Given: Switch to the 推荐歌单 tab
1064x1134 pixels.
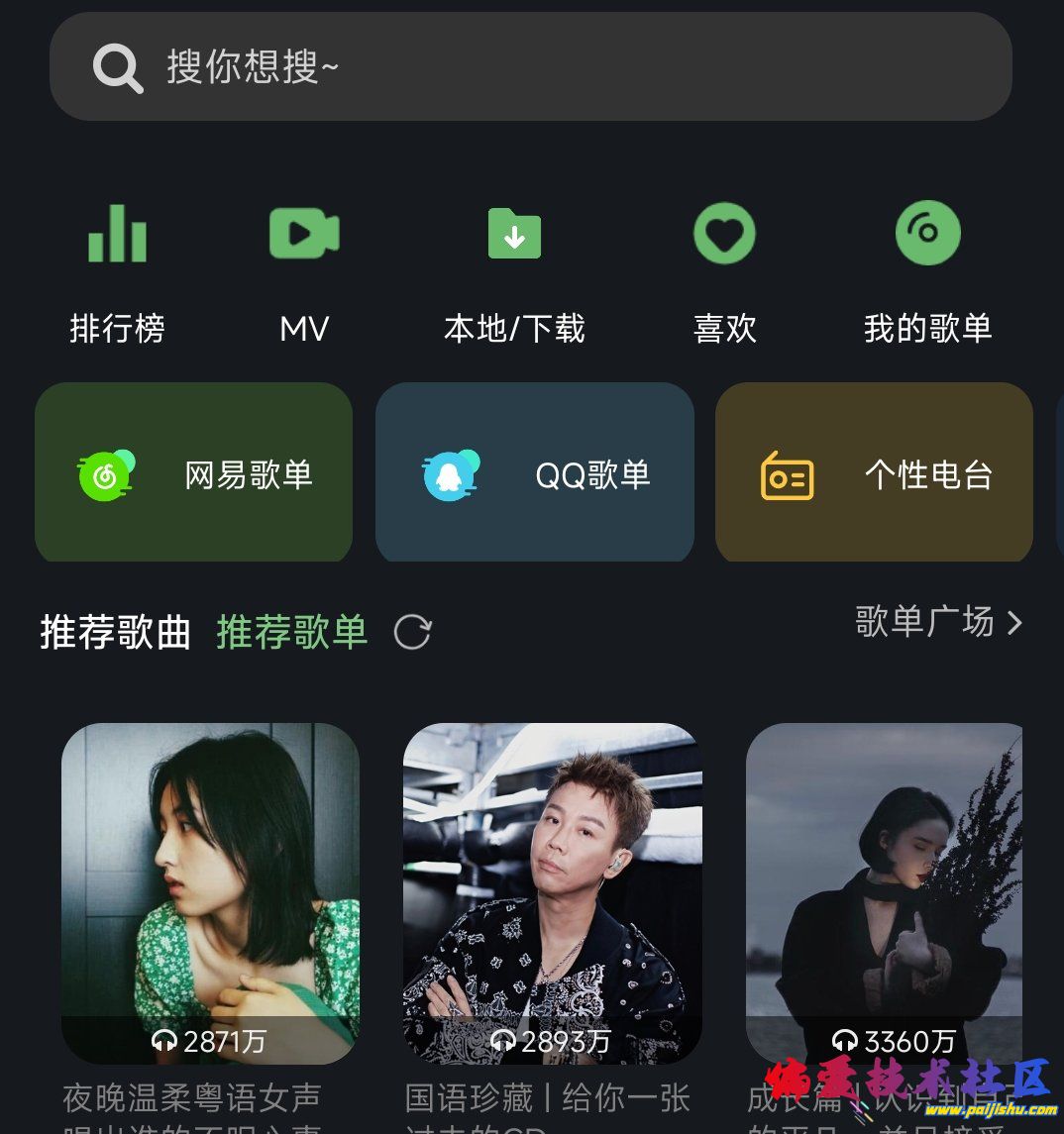Looking at the screenshot, I should (x=292, y=632).
